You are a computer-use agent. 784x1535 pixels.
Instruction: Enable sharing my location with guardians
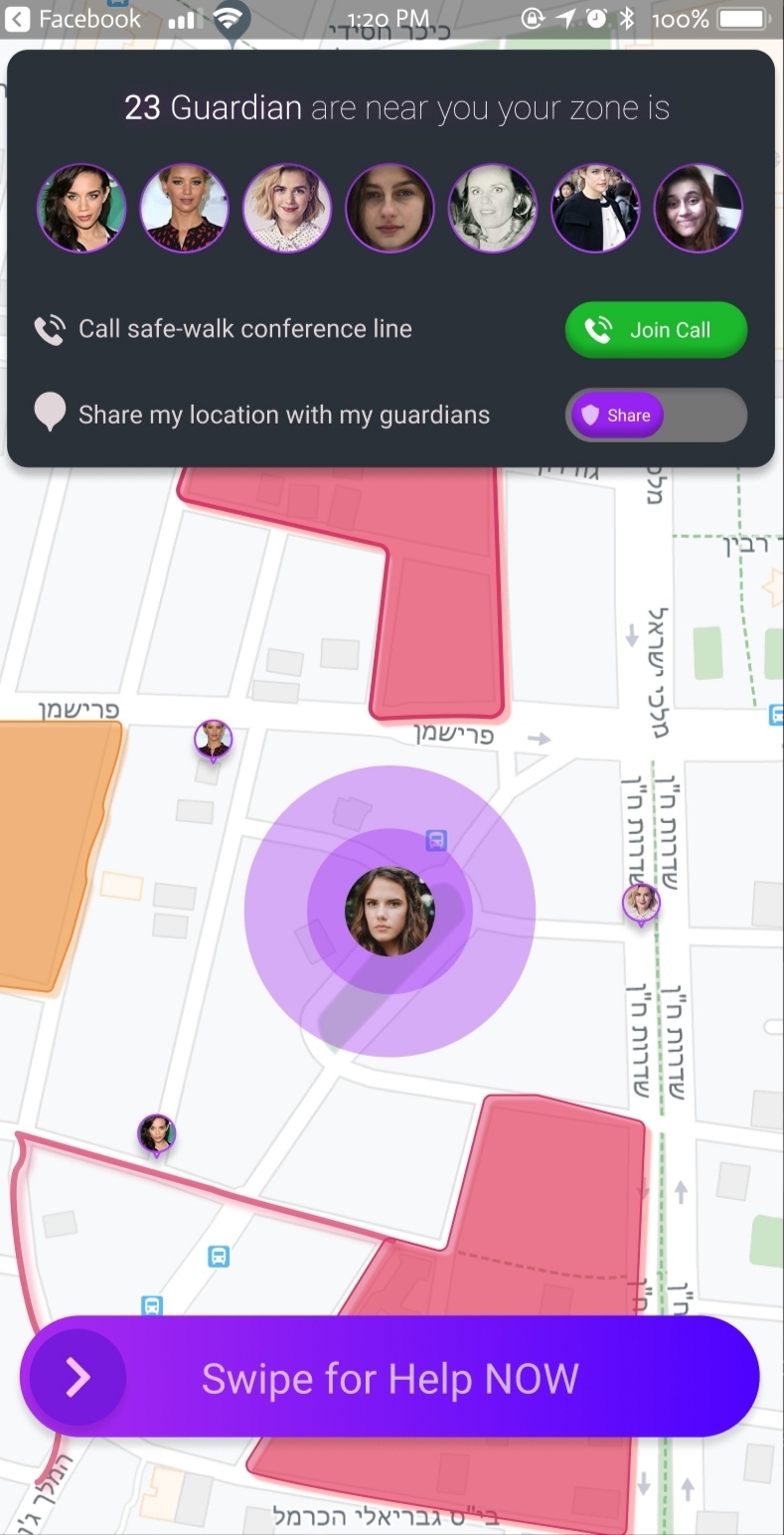[x=616, y=416]
